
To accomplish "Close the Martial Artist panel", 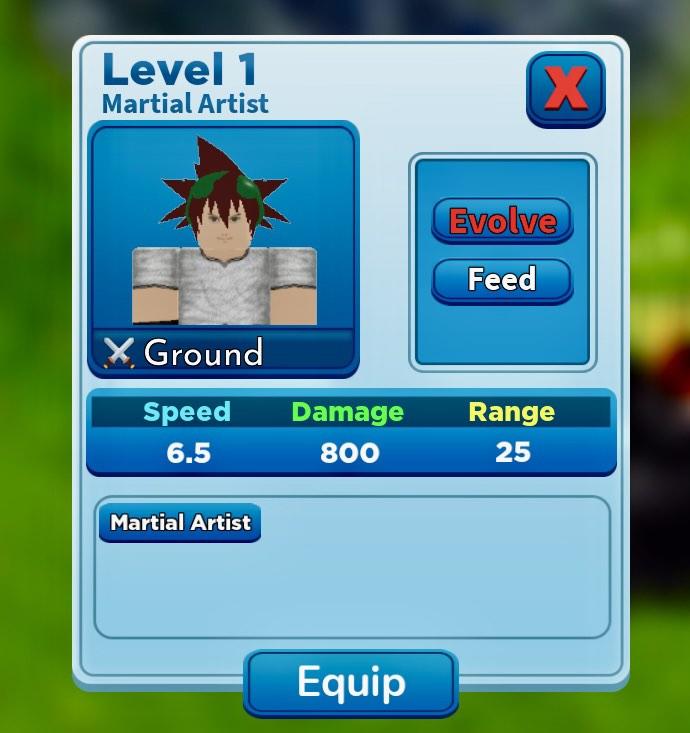I will (565, 88).
